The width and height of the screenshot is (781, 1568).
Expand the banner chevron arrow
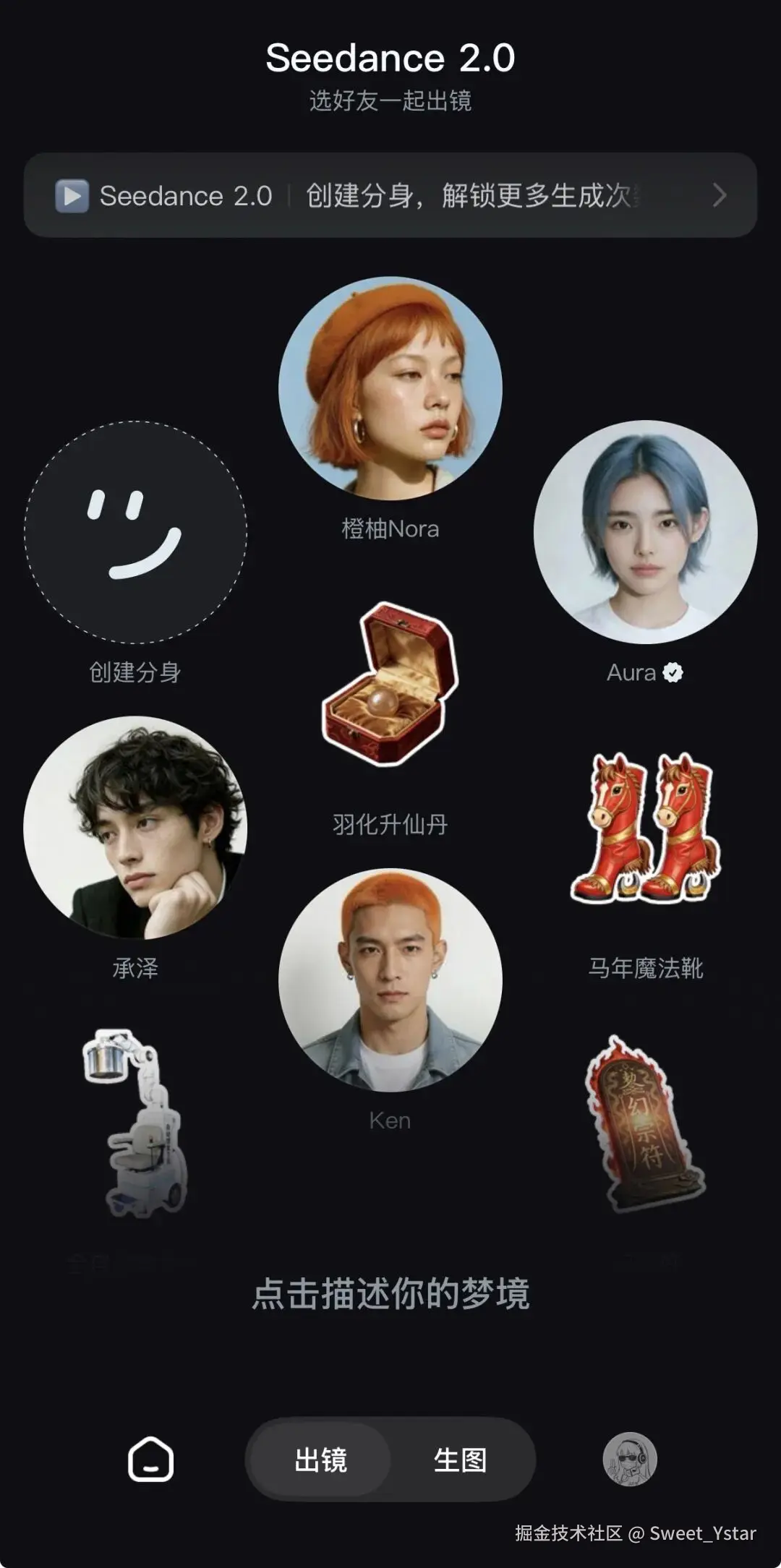pyautogui.click(x=720, y=196)
